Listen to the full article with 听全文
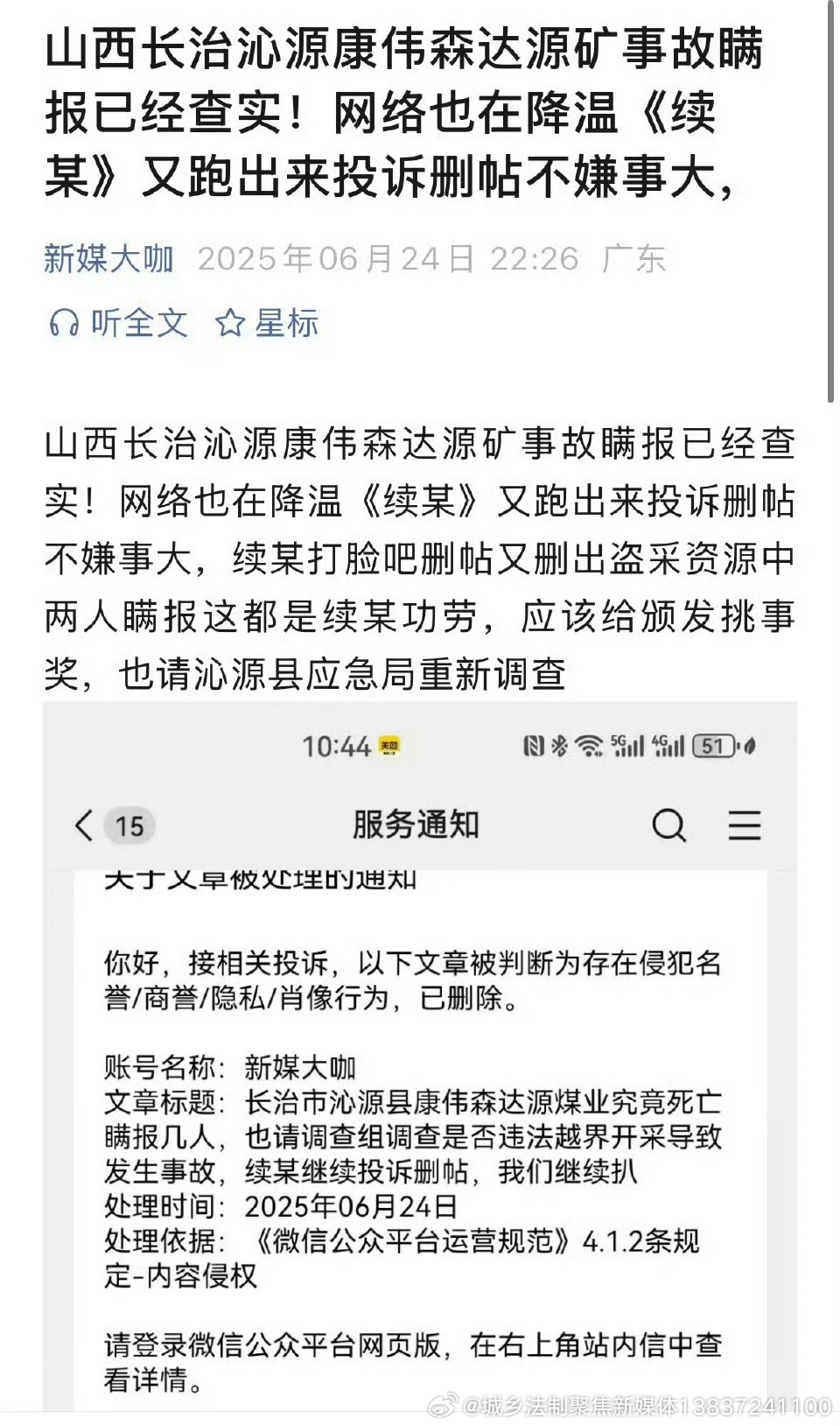This screenshot has height=1426, width=840. point(117,323)
